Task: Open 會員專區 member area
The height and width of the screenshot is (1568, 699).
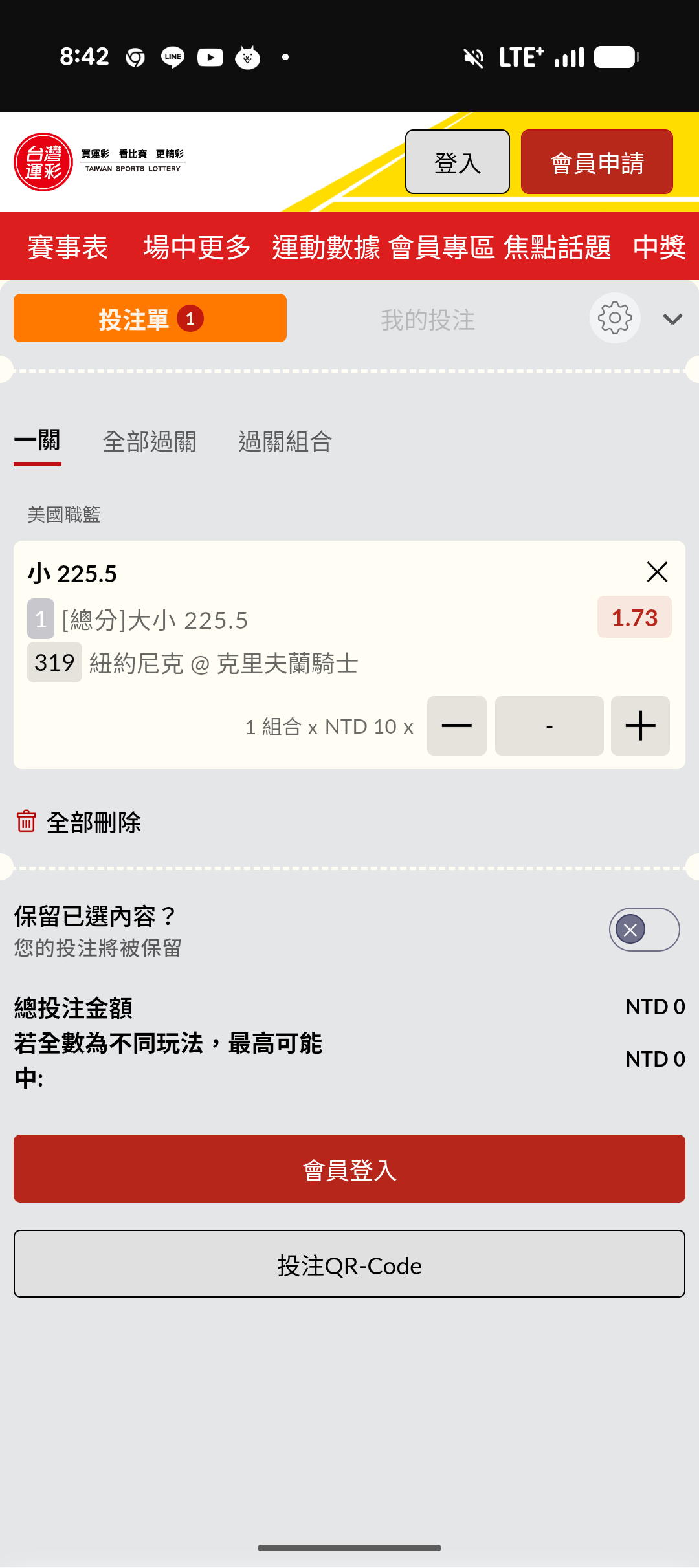Action: click(x=441, y=247)
